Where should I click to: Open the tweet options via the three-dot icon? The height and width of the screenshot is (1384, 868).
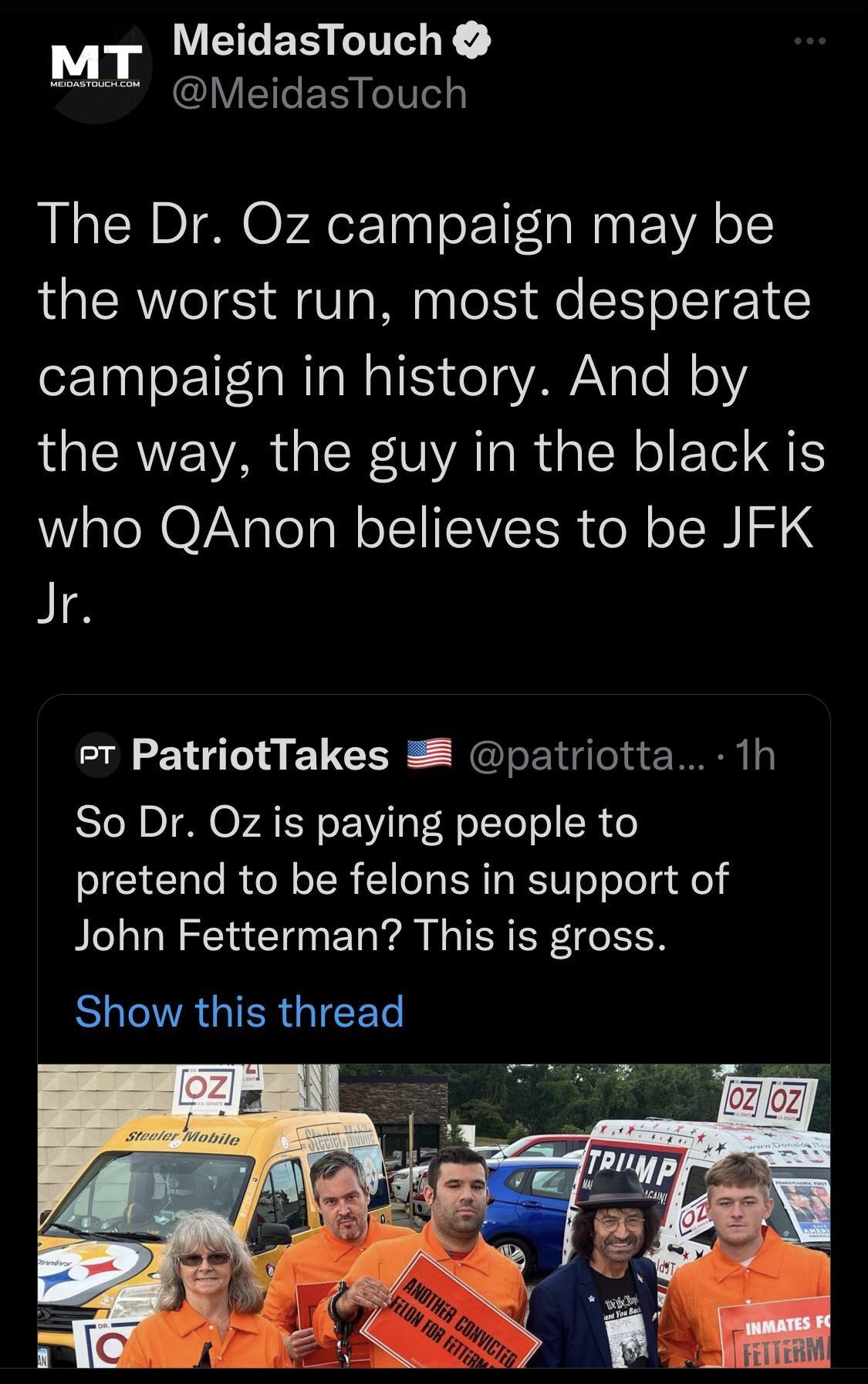(x=809, y=42)
